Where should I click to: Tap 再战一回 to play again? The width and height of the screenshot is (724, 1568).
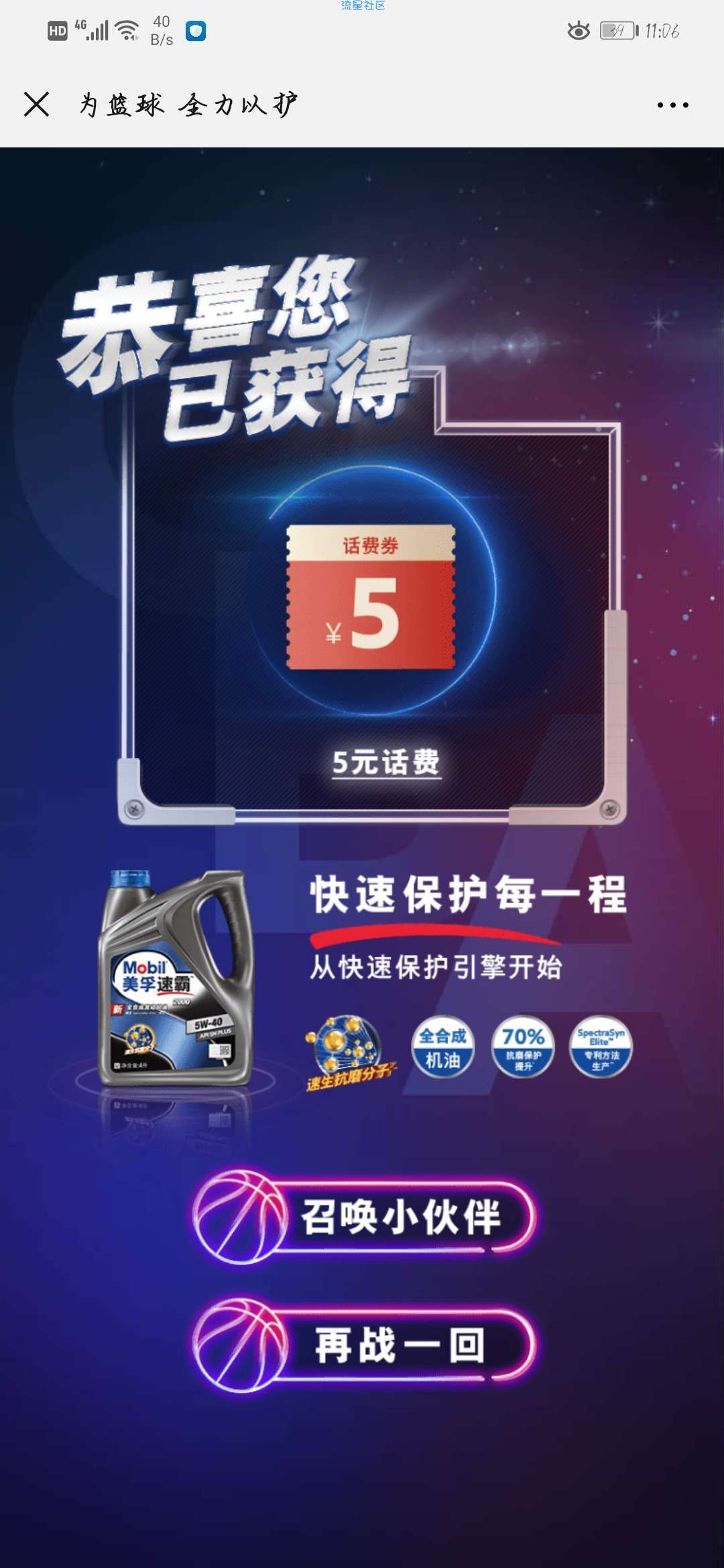[365, 1345]
